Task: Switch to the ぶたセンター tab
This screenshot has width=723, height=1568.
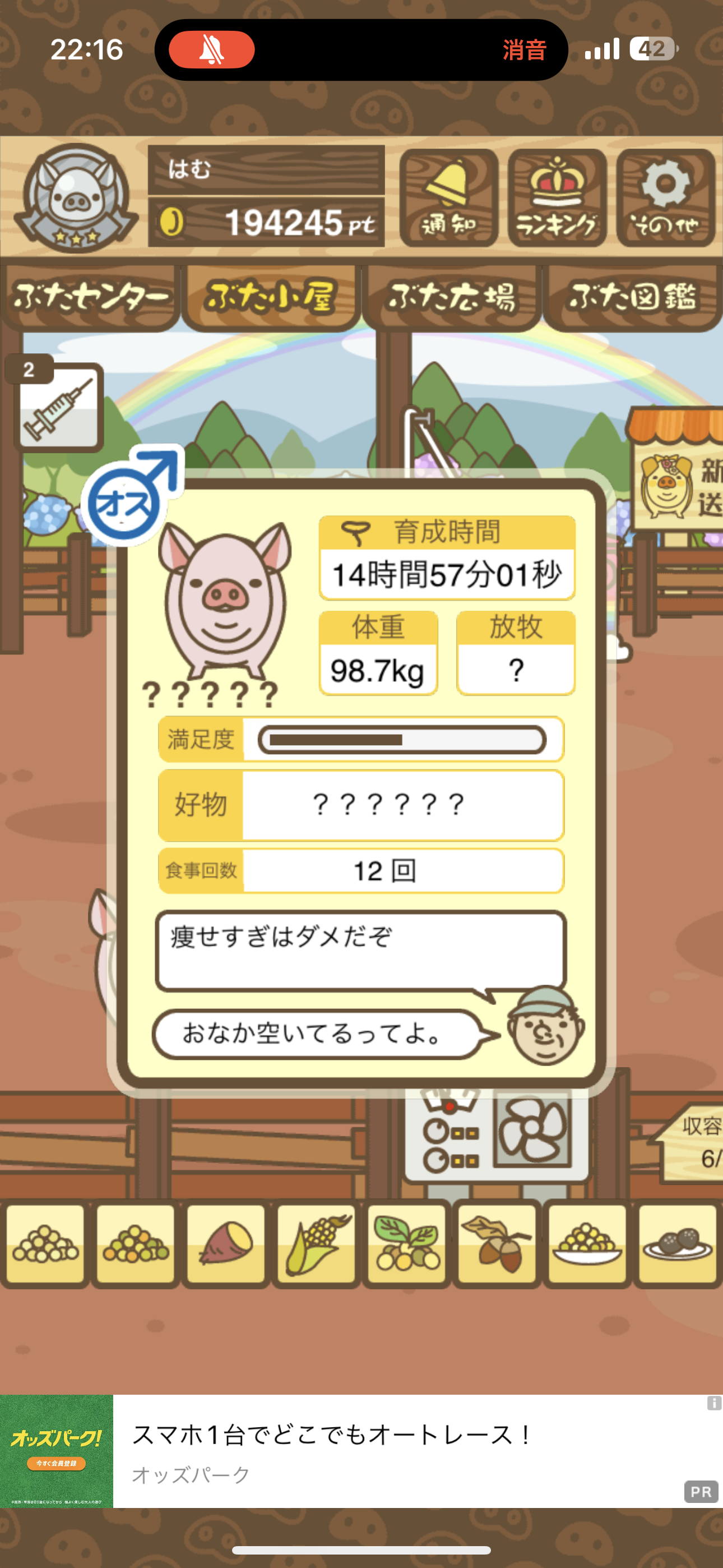Action: [90, 298]
